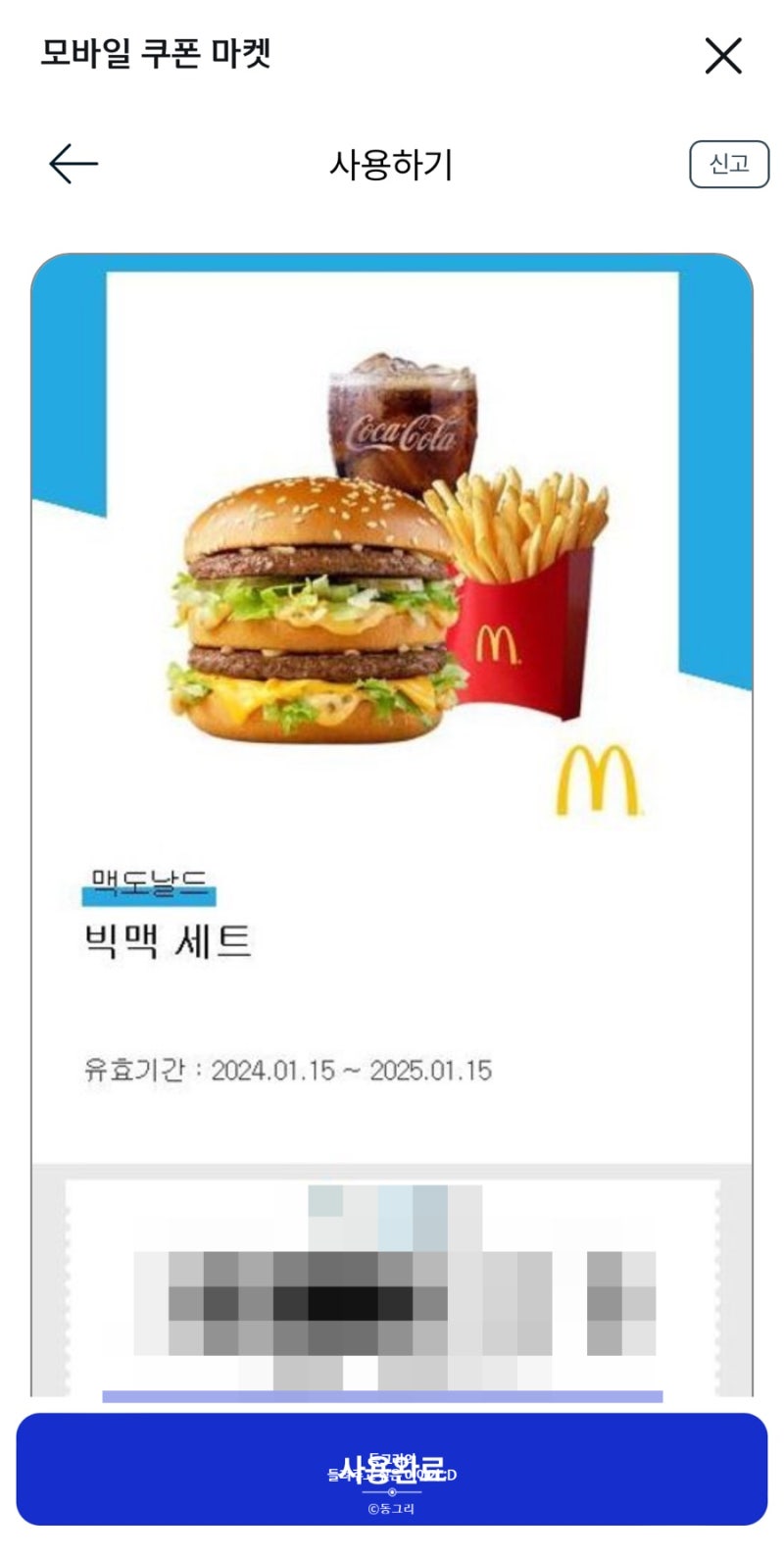Tap the 빅맥 세트 product name
This screenshot has height=1557, width=784.
[167, 944]
